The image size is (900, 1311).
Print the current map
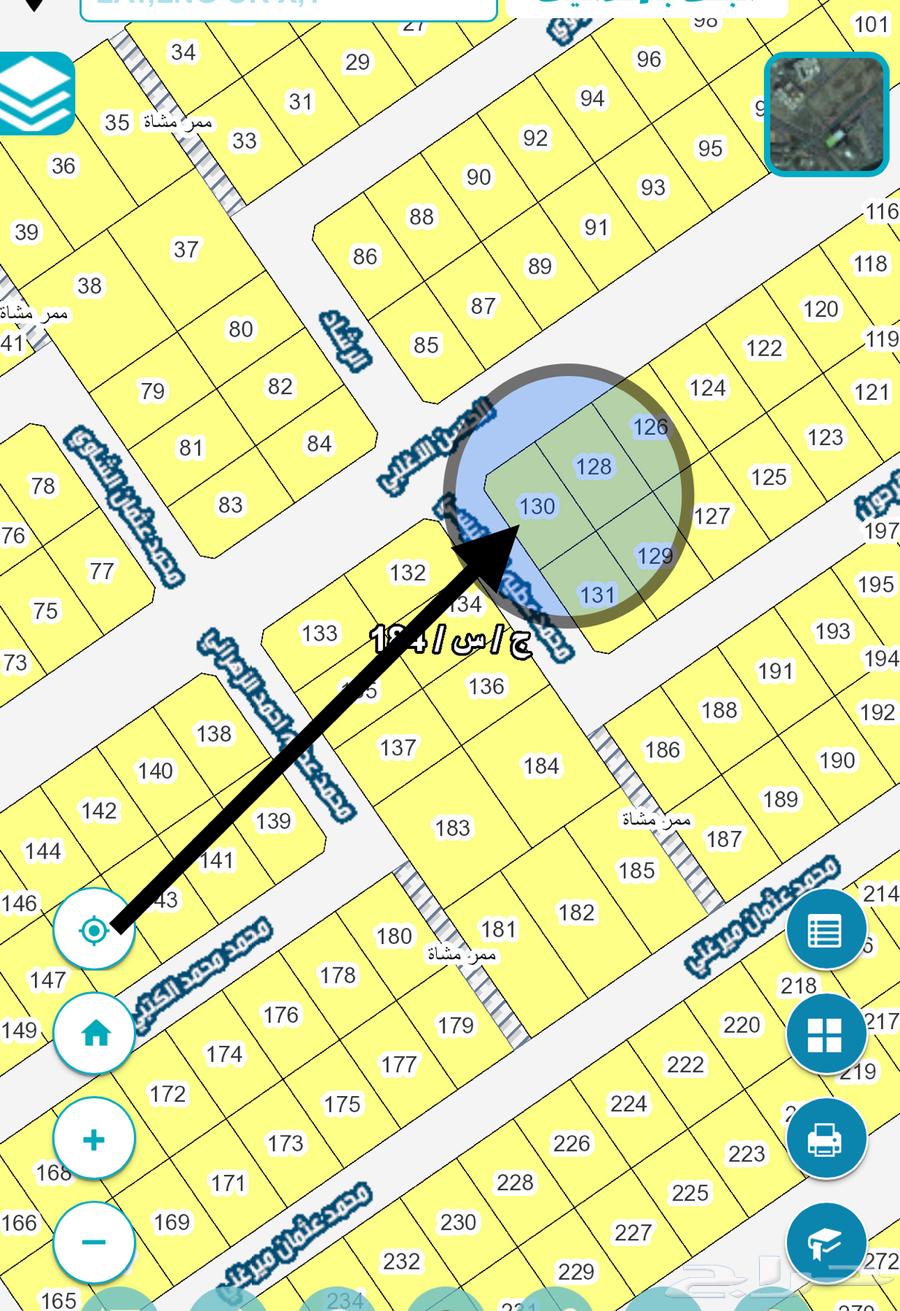coord(825,1138)
